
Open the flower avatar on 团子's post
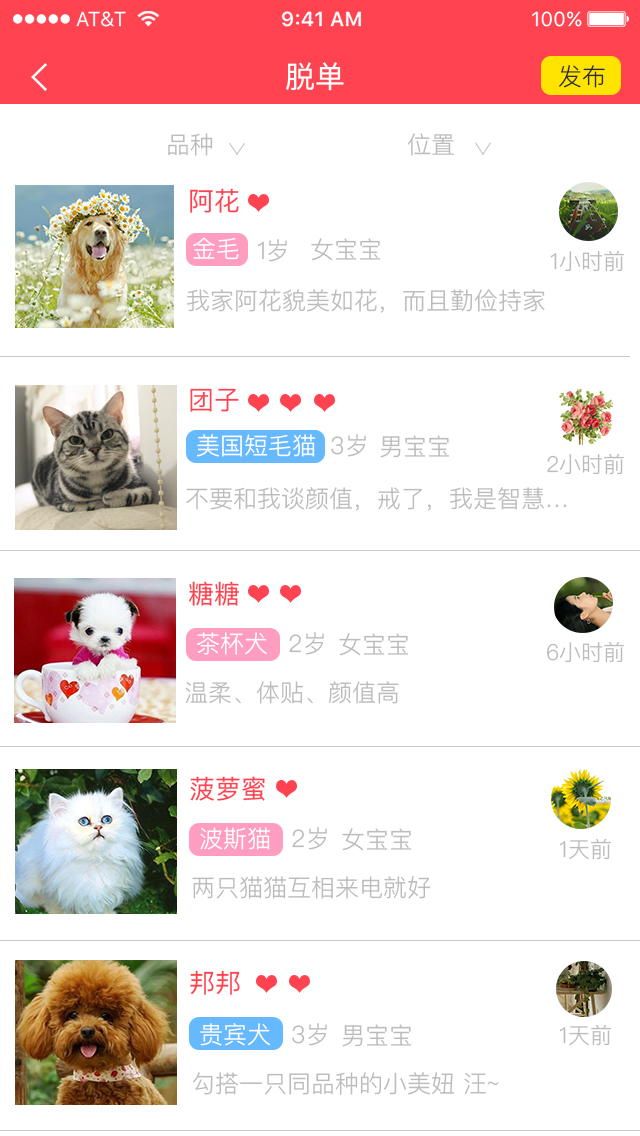[586, 416]
